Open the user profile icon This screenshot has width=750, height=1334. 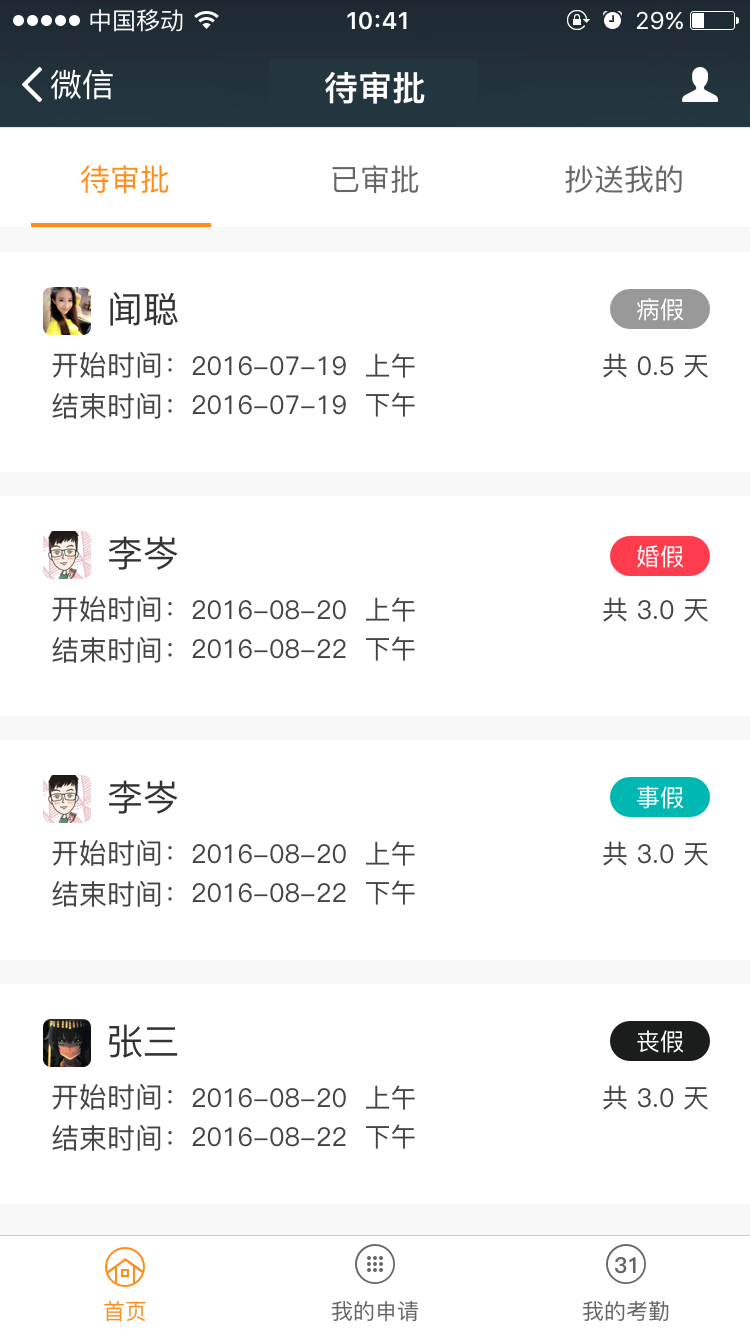pos(699,86)
